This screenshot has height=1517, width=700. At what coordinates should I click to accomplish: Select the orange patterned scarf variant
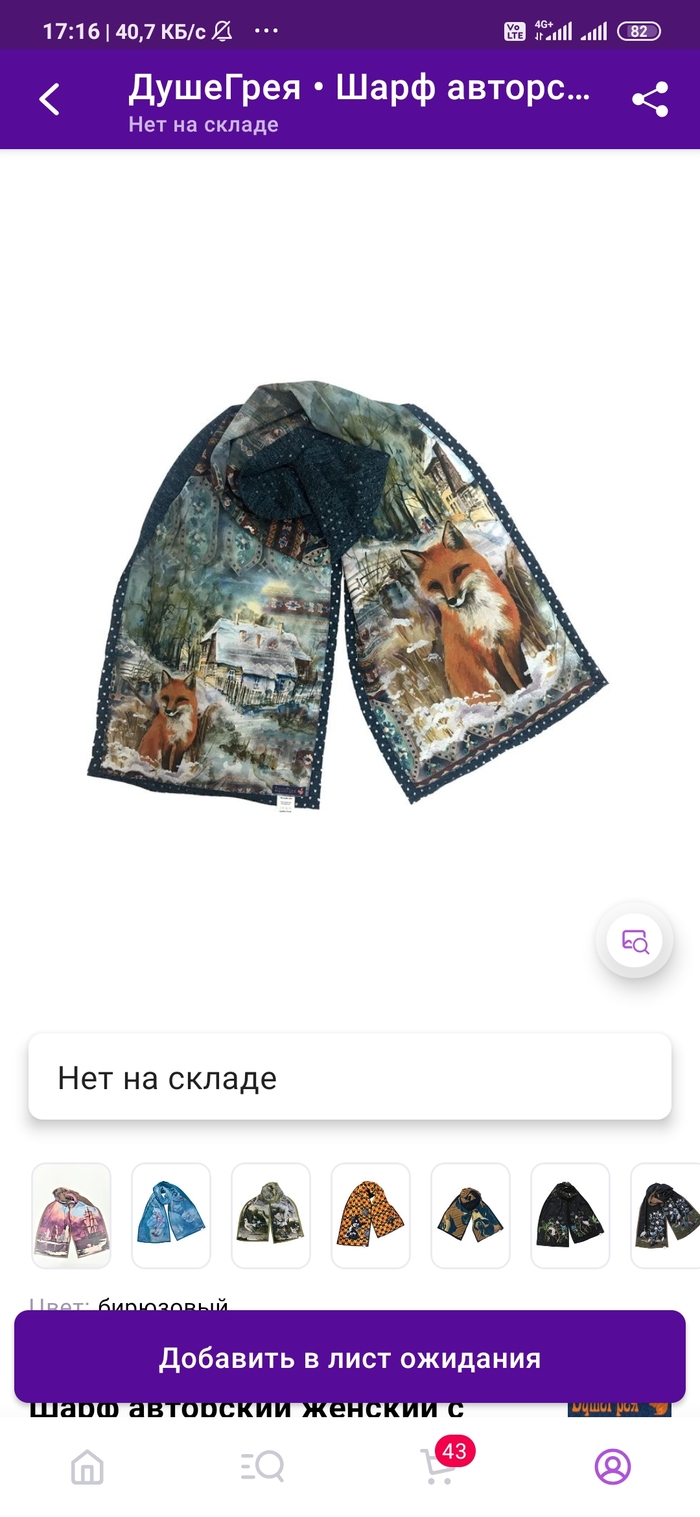tap(371, 1215)
